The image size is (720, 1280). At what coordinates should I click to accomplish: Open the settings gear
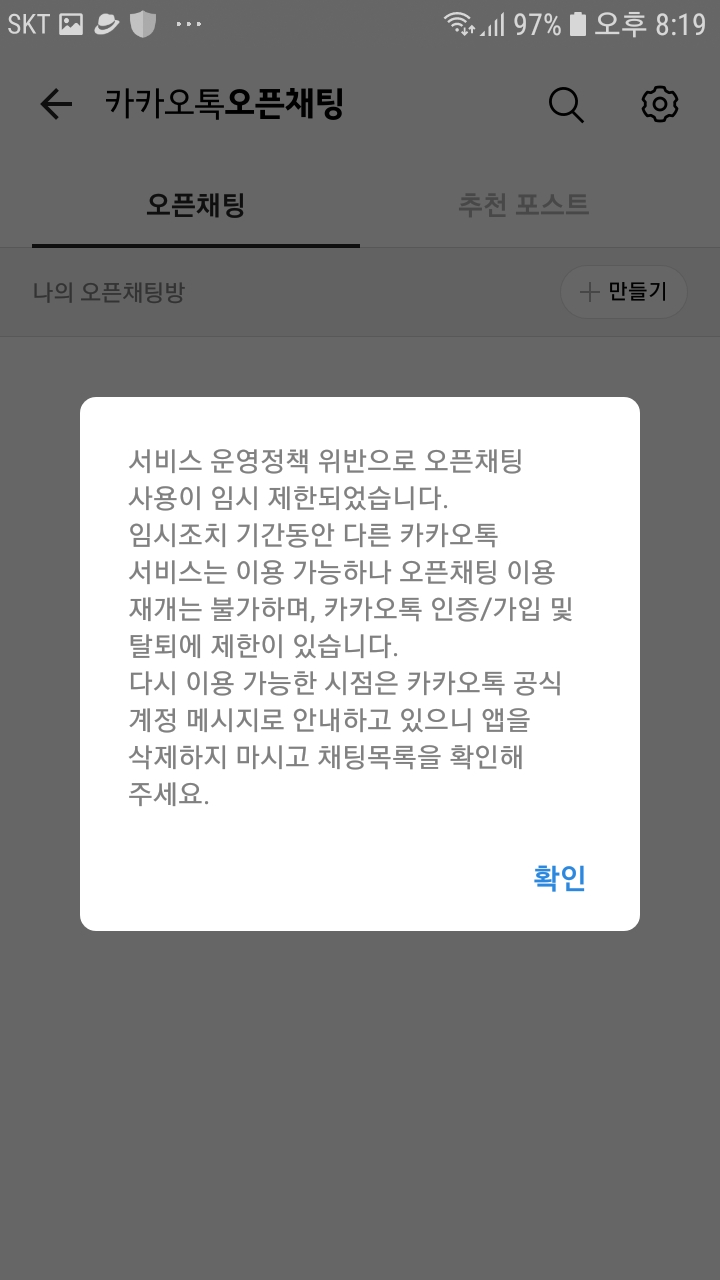coord(660,104)
